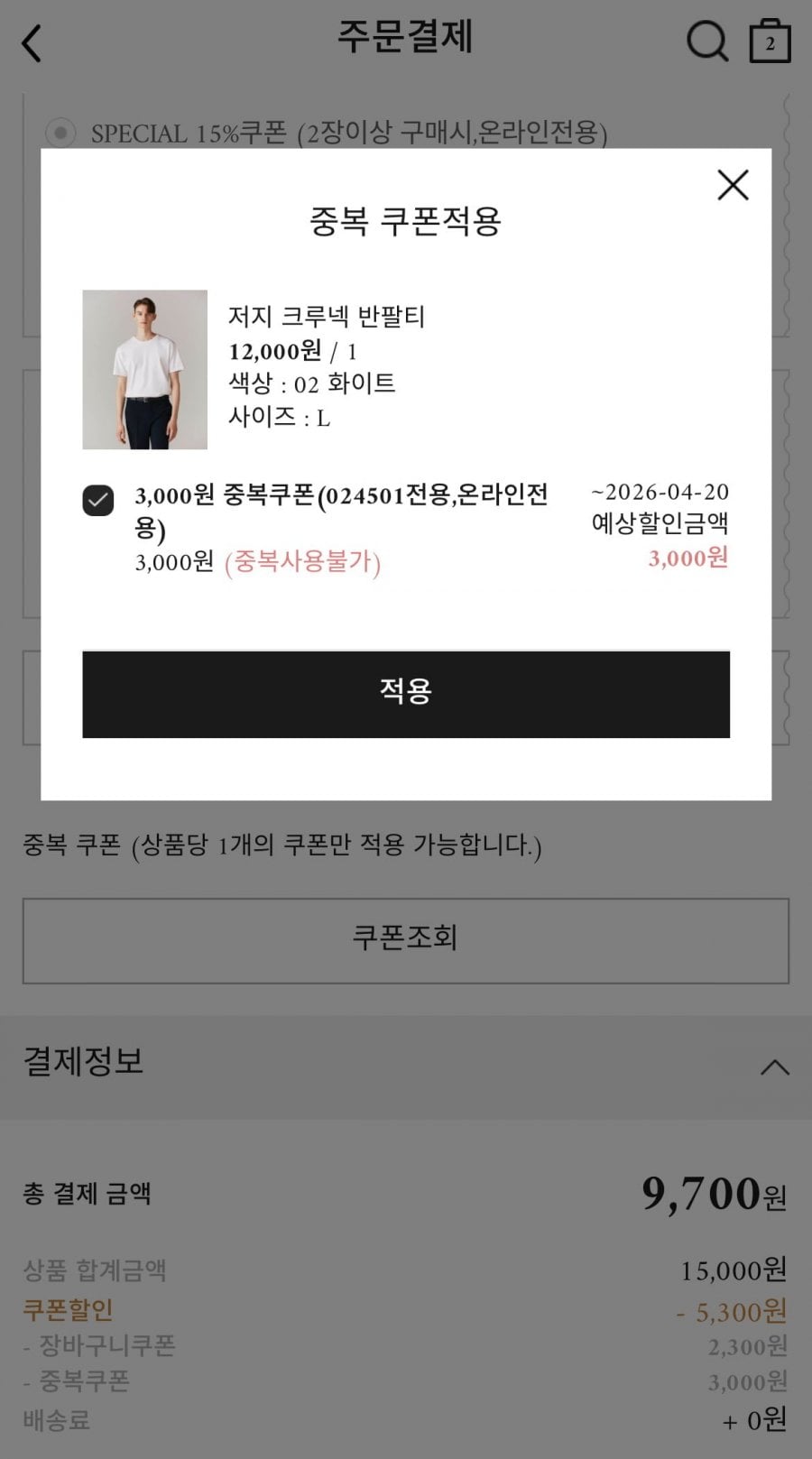Go back from the 주문결제 page
Image resolution: width=812 pixels, height=1459 pixels.
[x=32, y=42]
